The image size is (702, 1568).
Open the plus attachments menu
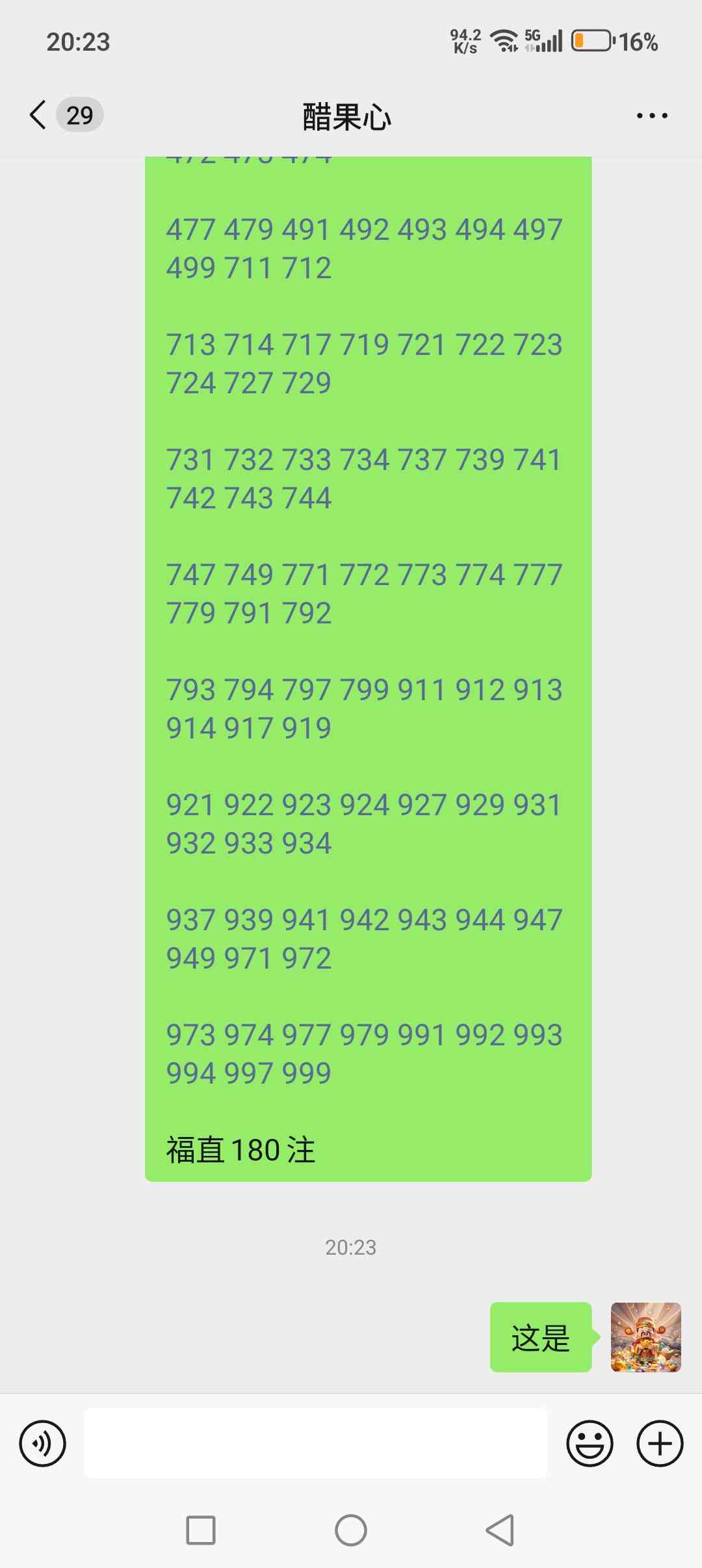click(x=660, y=1444)
